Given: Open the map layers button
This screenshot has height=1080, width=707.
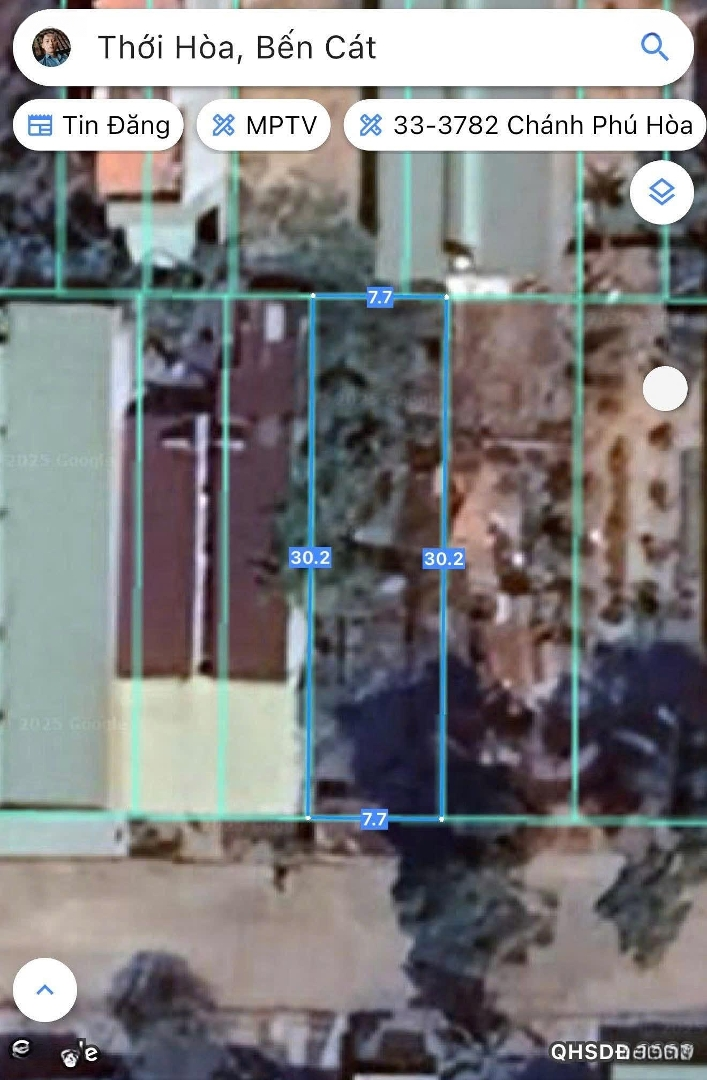Looking at the screenshot, I should pyautogui.click(x=662, y=192).
